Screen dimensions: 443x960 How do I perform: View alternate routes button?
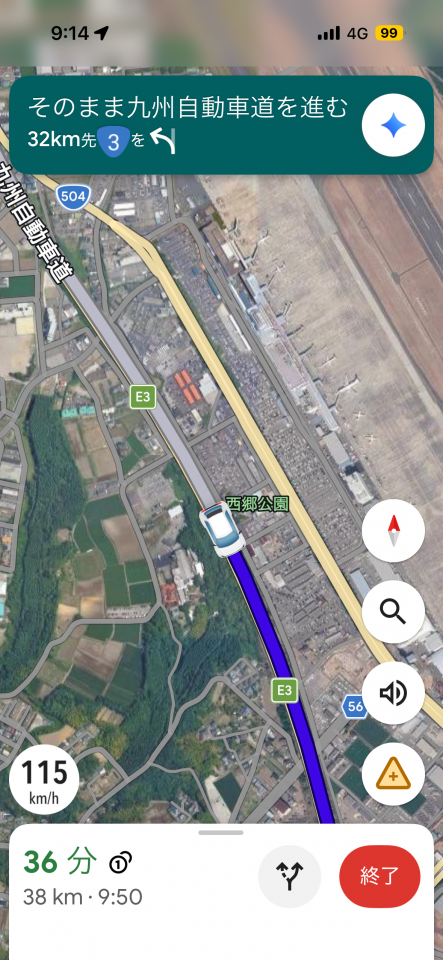289,877
